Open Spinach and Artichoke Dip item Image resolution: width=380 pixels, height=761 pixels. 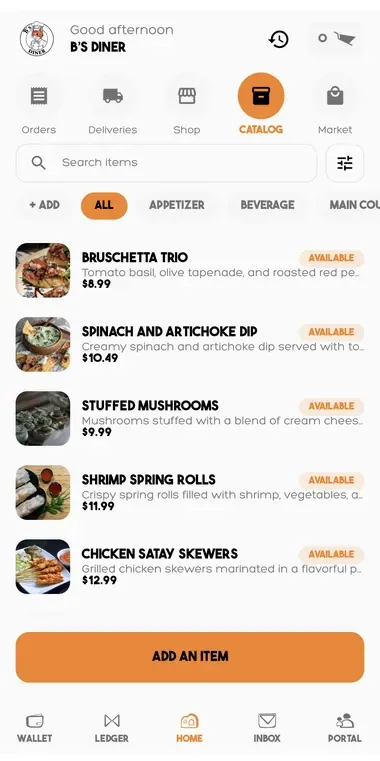point(190,345)
